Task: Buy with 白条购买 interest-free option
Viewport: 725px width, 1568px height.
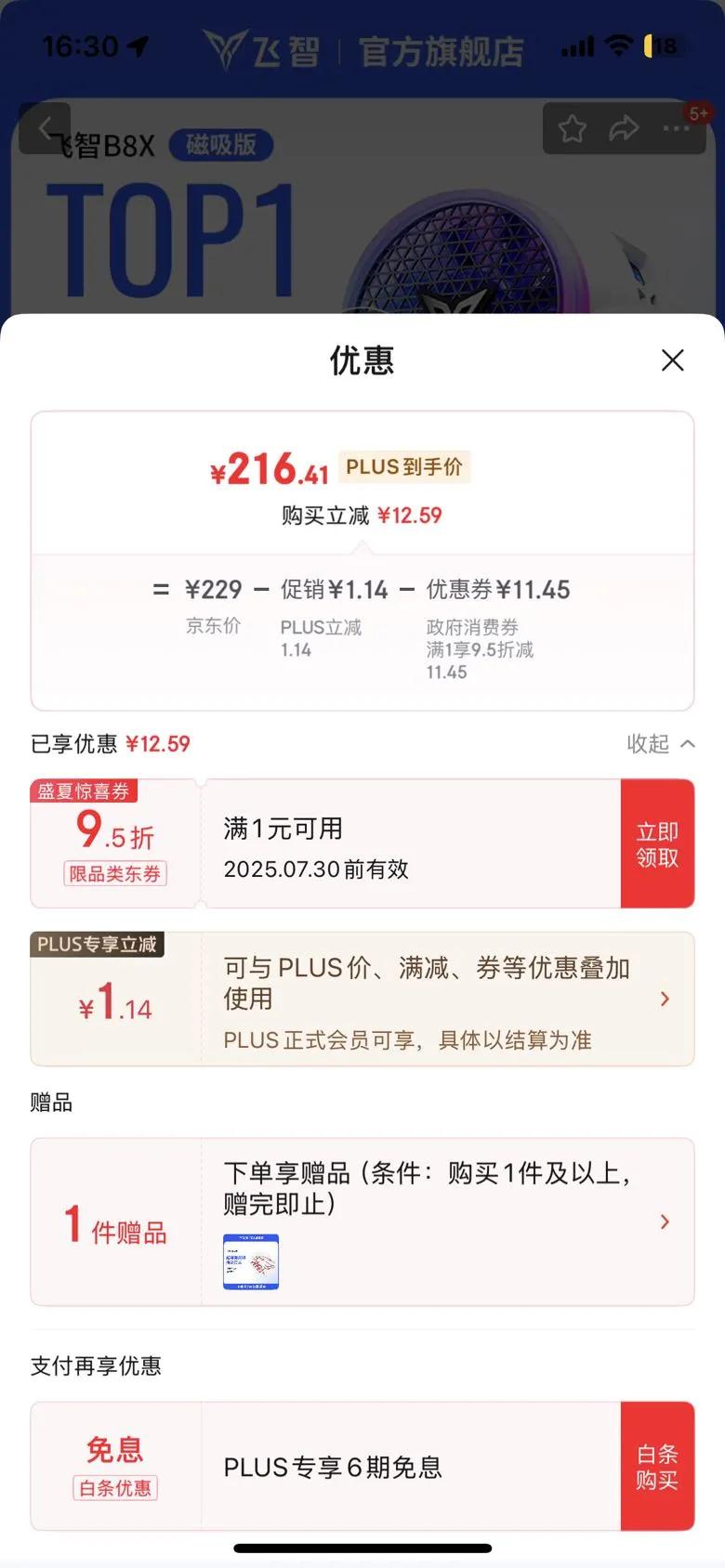Action: coord(657,1466)
